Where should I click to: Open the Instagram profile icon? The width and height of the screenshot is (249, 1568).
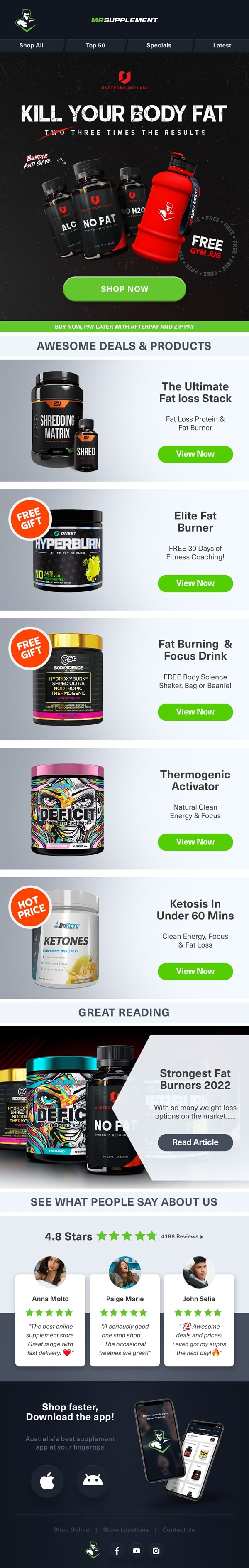pos(156,1551)
